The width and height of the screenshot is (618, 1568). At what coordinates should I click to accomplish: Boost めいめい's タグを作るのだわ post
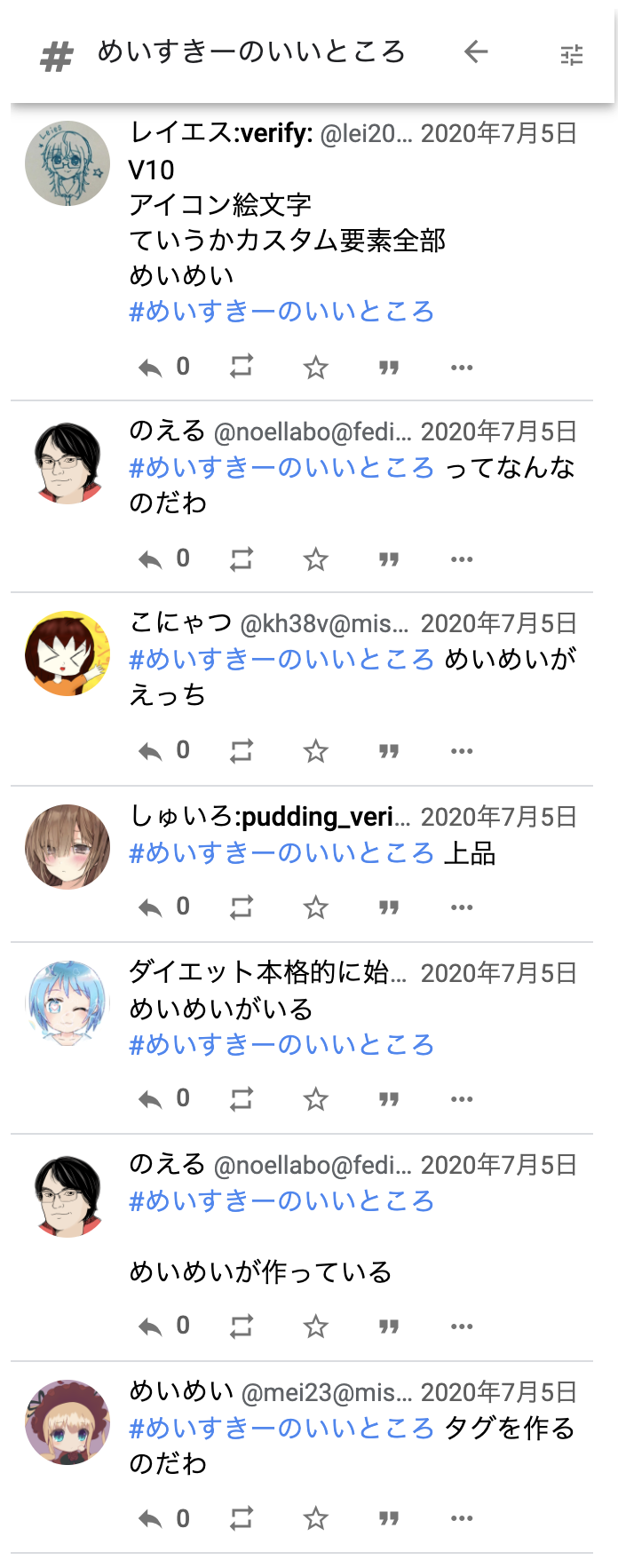click(242, 1518)
